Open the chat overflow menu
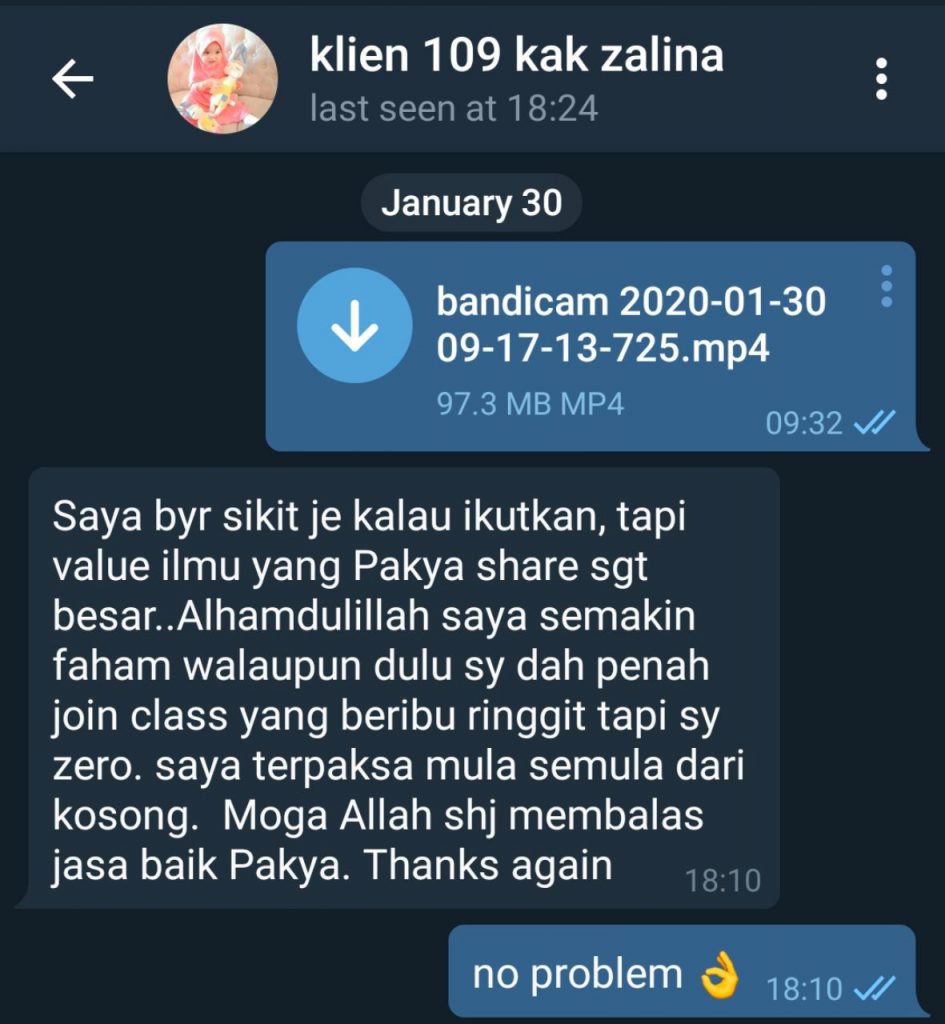The width and height of the screenshot is (945, 1024). coord(881,79)
